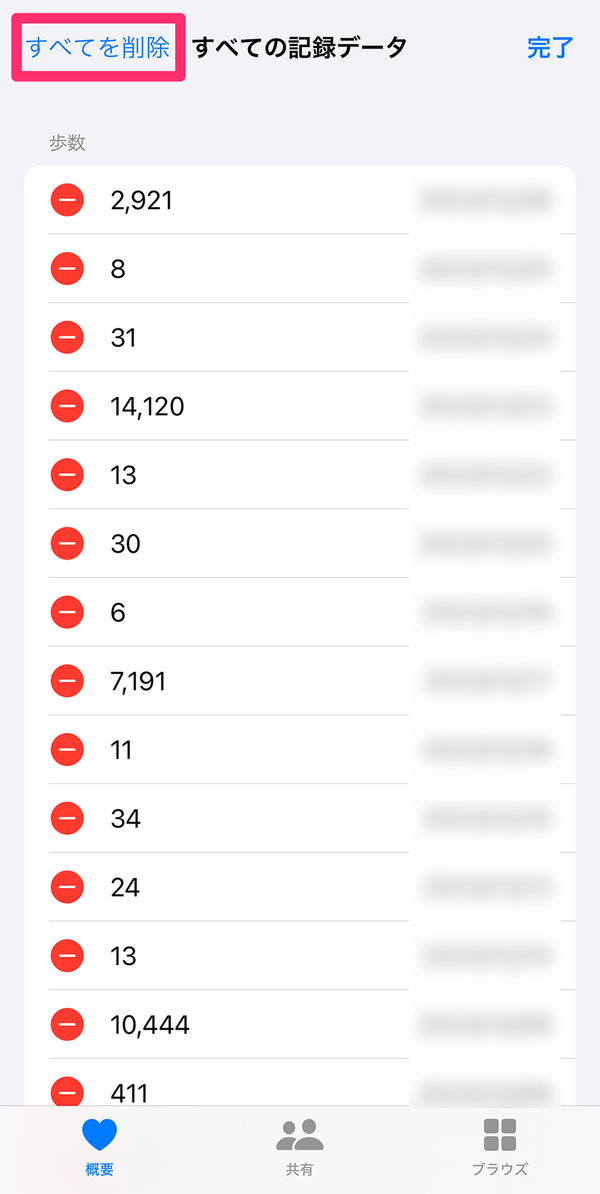Tap the minus icon beside 6
The image size is (600, 1194).
point(67,612)
